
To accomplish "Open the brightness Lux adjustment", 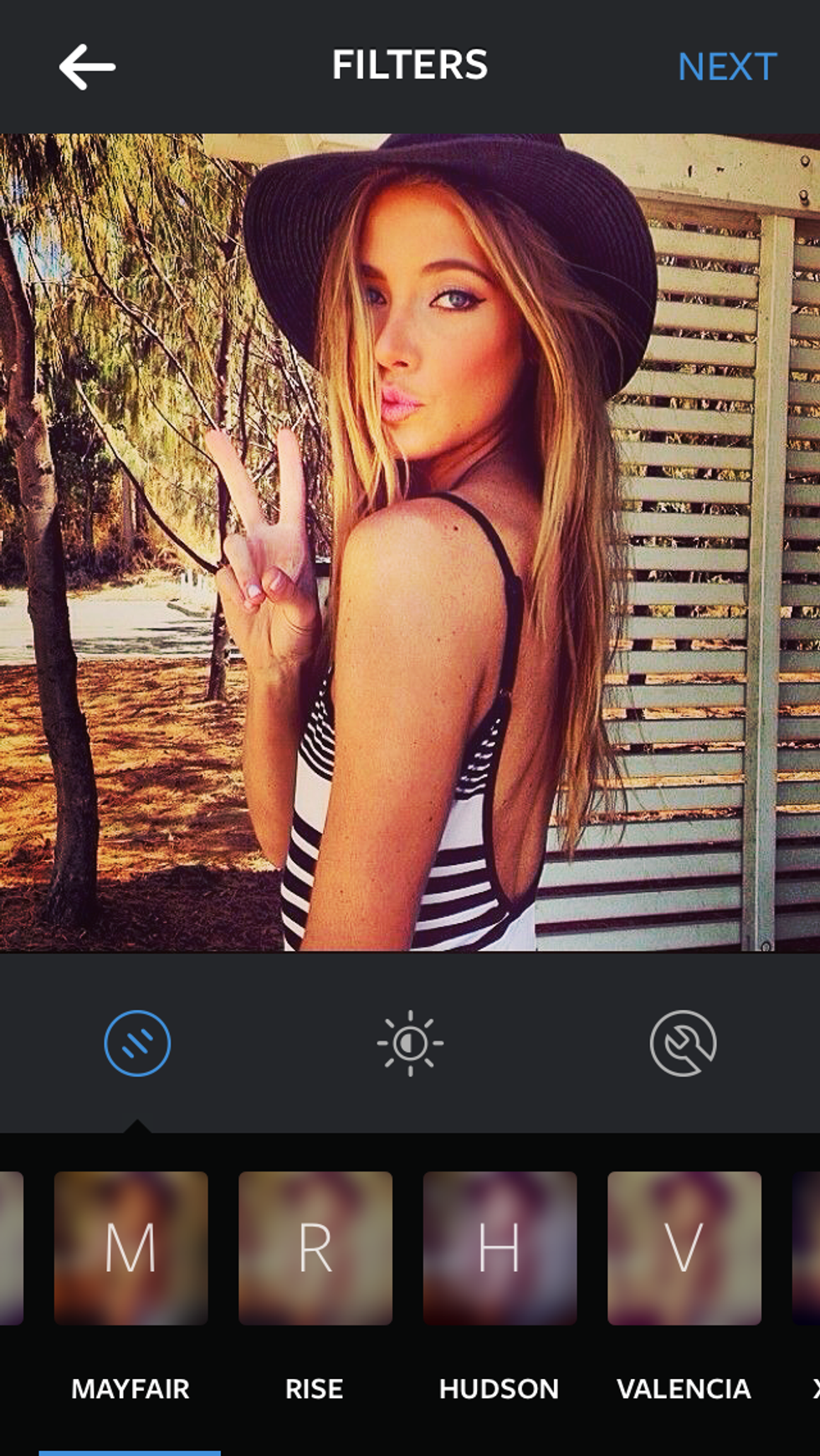I will 410,1043.
